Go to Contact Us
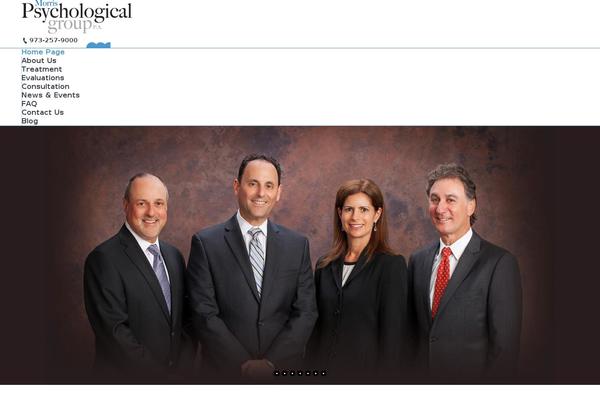Image resolution: width=600 pixels, height=400 pixels. (42, 113)
